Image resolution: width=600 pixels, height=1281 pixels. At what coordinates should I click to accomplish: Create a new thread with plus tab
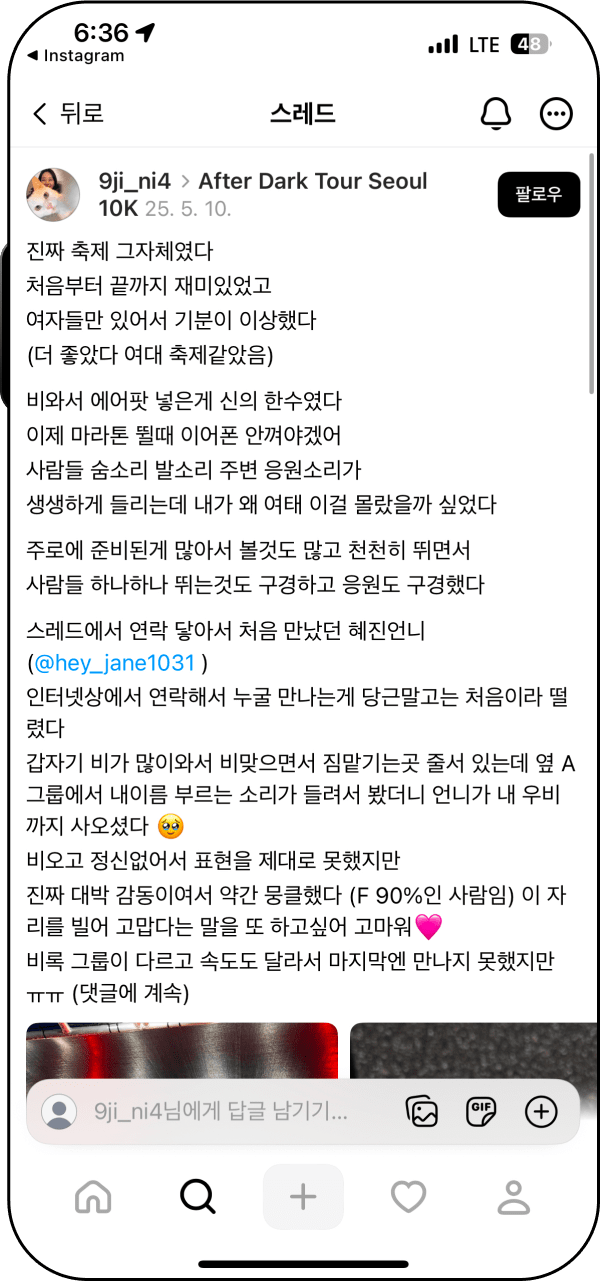[302, 1196]
